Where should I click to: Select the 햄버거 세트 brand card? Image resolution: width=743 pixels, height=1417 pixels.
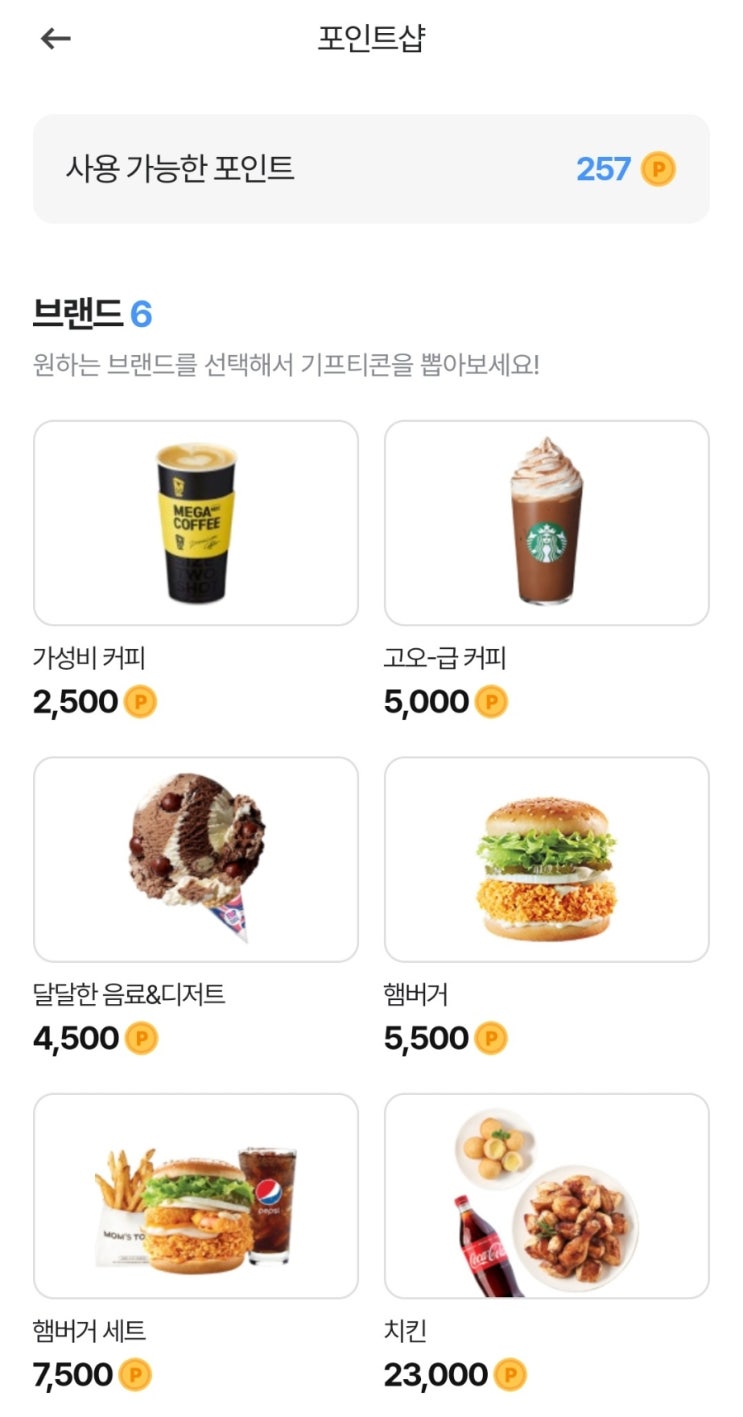196,1196
